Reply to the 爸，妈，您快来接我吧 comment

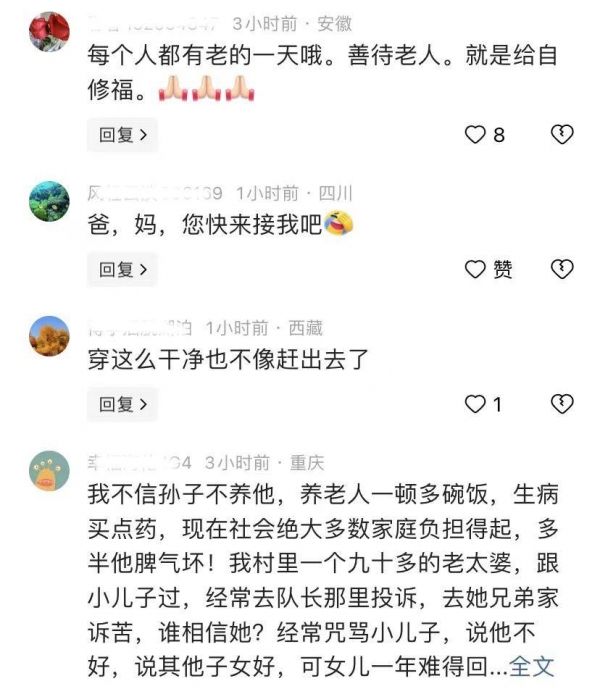(x=122, y=269)
